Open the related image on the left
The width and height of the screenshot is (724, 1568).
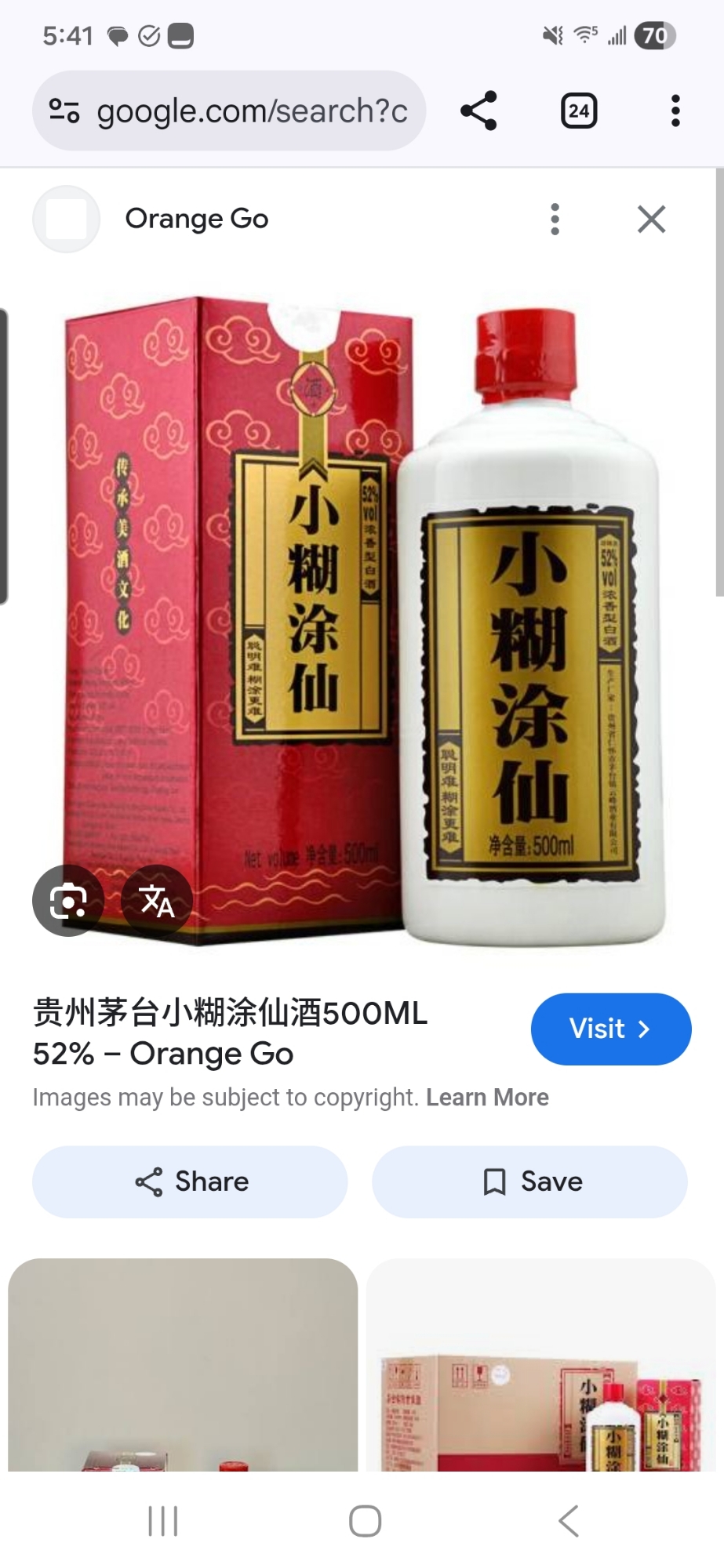(183, 1364)
